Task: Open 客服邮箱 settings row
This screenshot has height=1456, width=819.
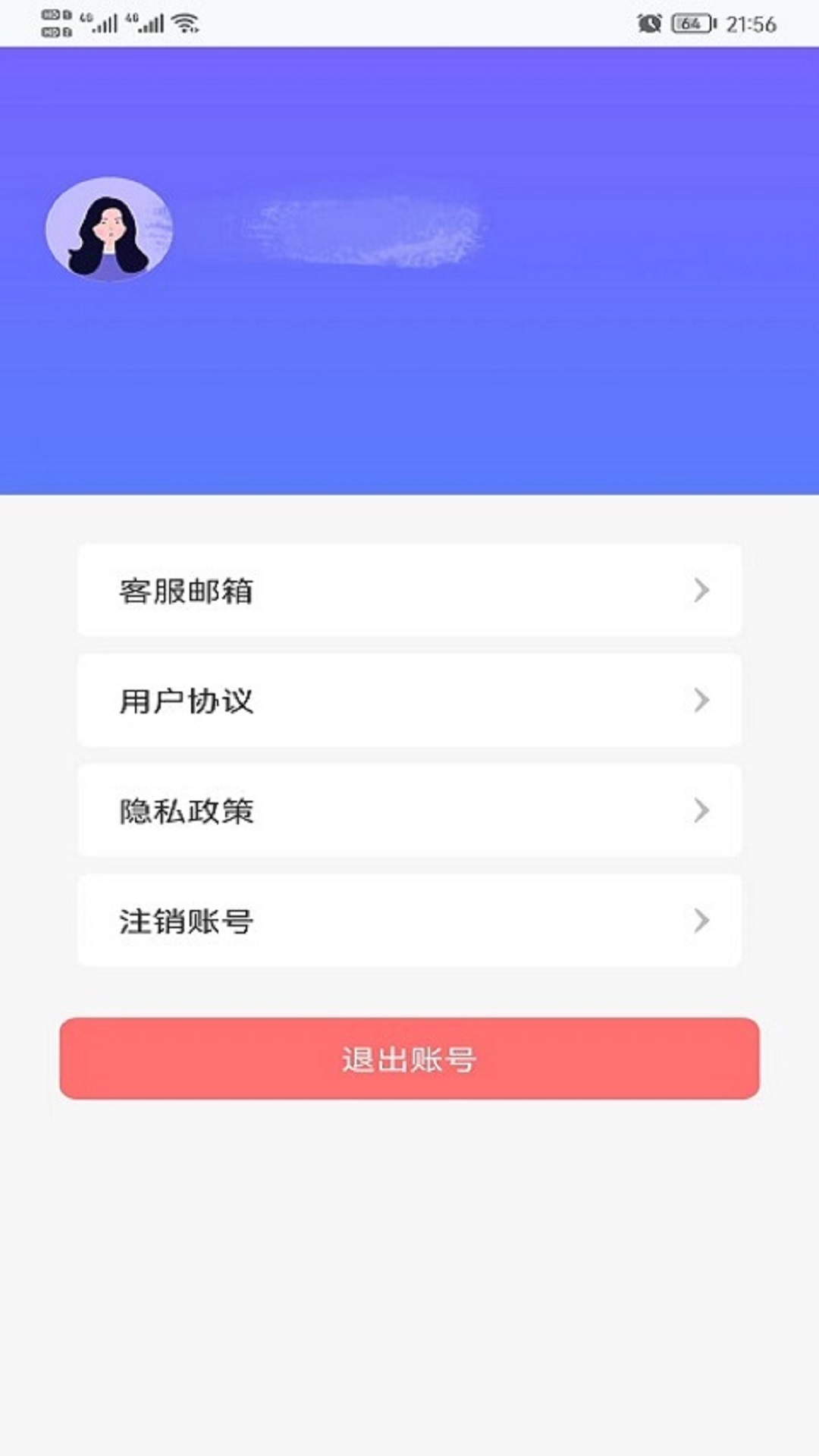Action: coord(409,591)
